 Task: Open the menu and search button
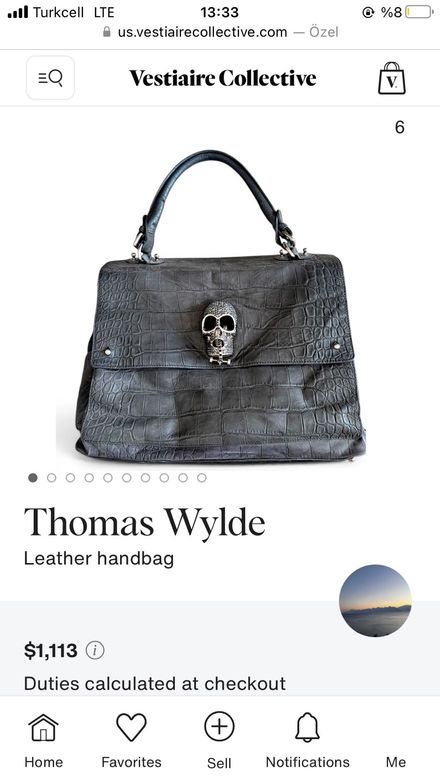pos(50,78)
